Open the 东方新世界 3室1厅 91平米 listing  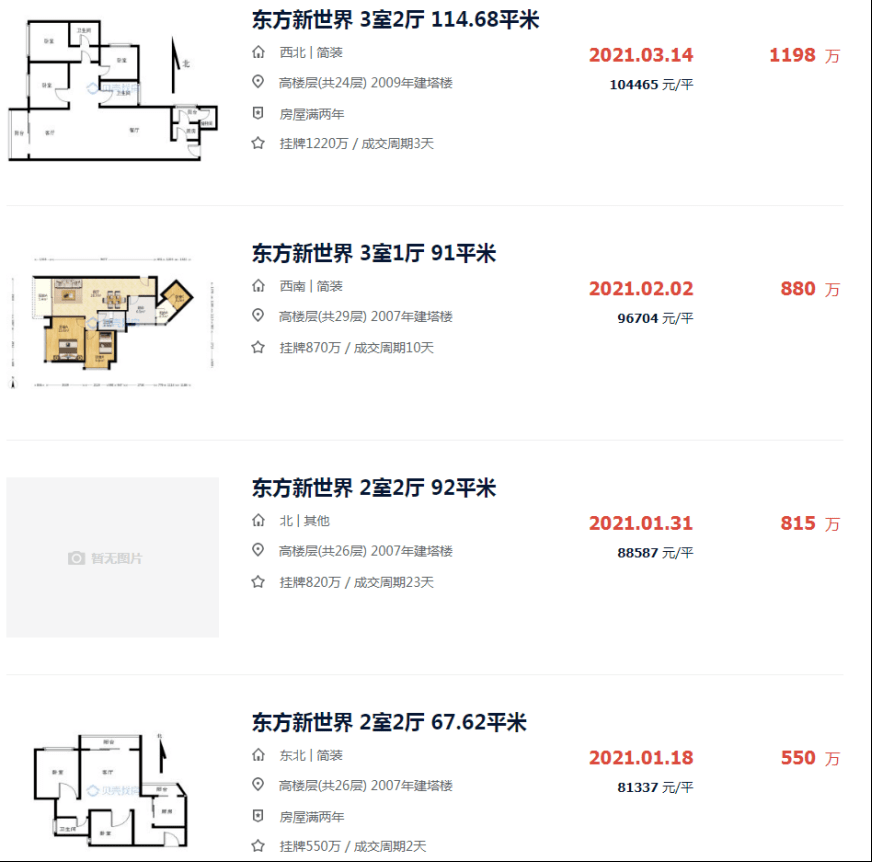point(373,254)
